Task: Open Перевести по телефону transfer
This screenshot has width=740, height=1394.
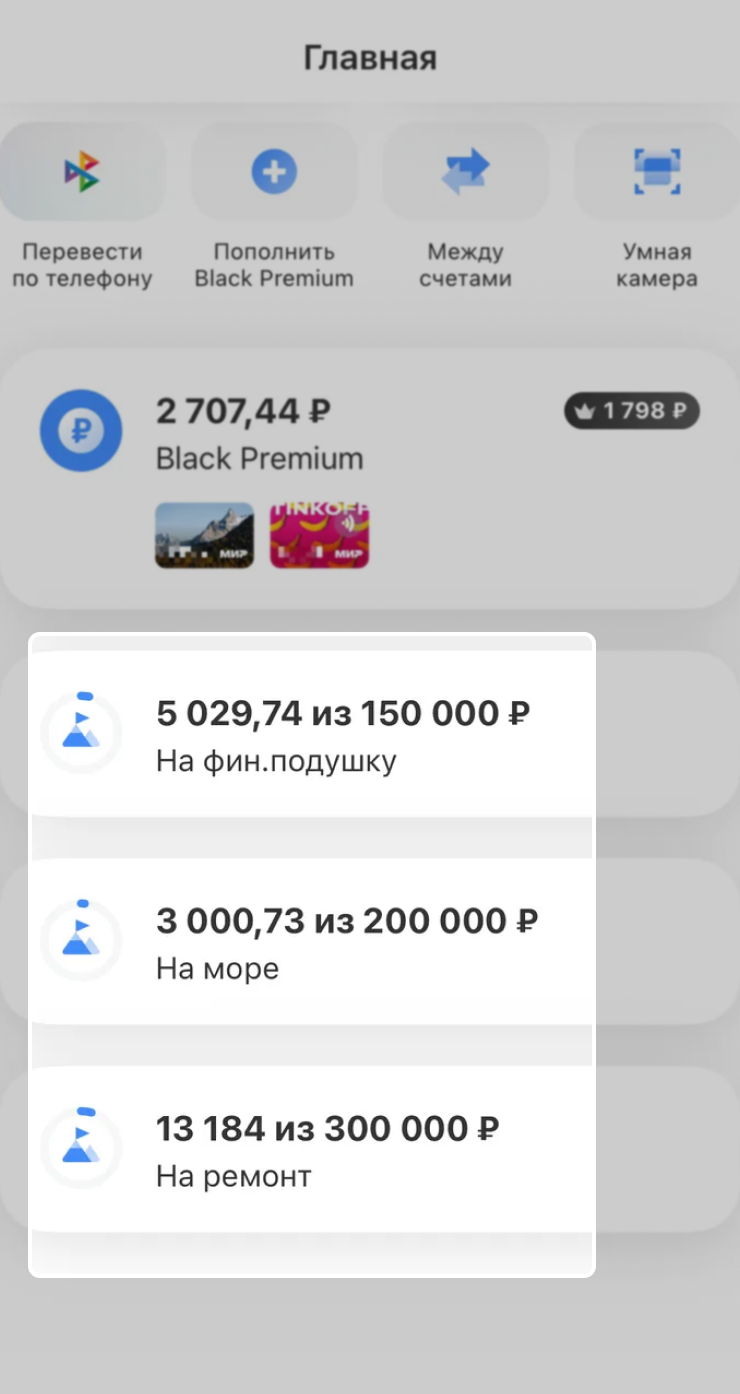Action: 82,172
